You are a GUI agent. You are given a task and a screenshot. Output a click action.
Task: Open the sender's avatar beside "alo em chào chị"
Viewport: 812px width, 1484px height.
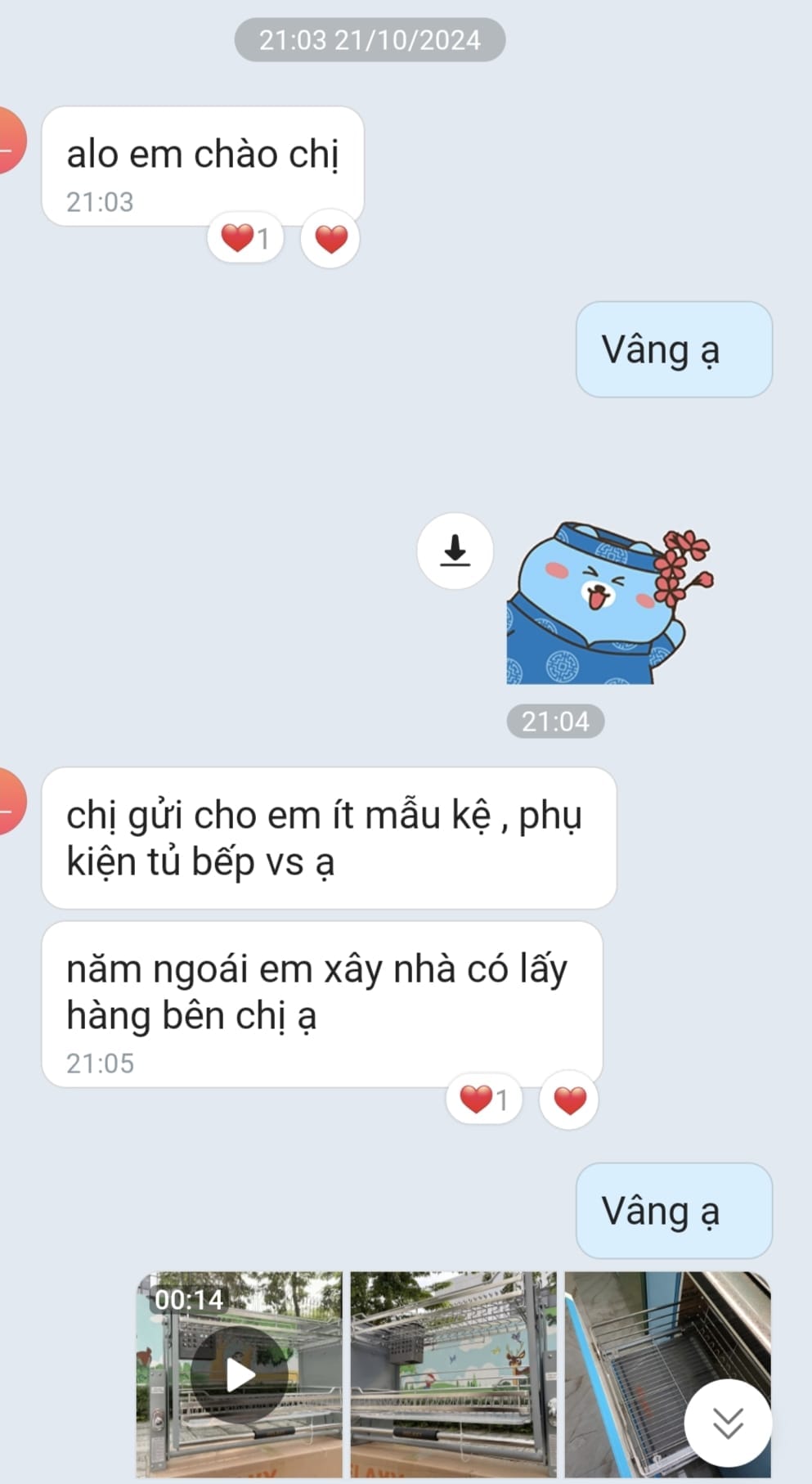coord(10,140)
